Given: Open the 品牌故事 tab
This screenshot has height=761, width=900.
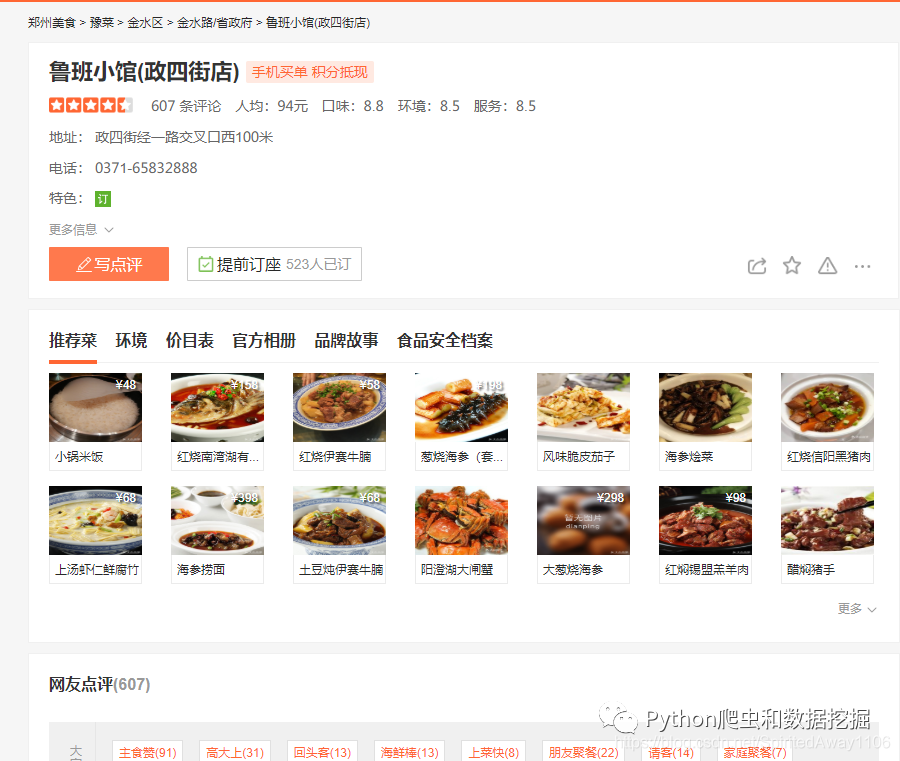Looking at the screenshot, I should pyautogui.click(x=346, y=340).
